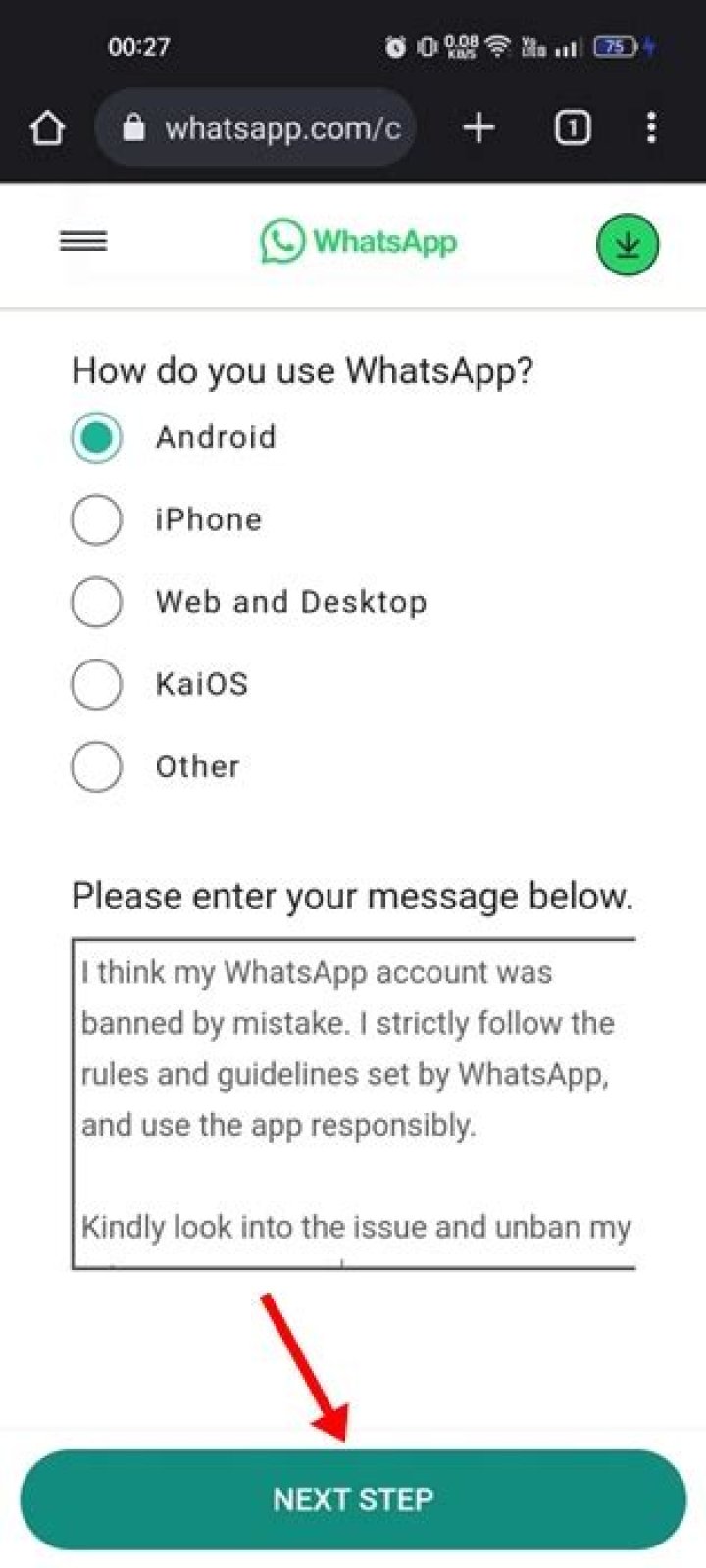Tap the green download button

tap(628, 244)
